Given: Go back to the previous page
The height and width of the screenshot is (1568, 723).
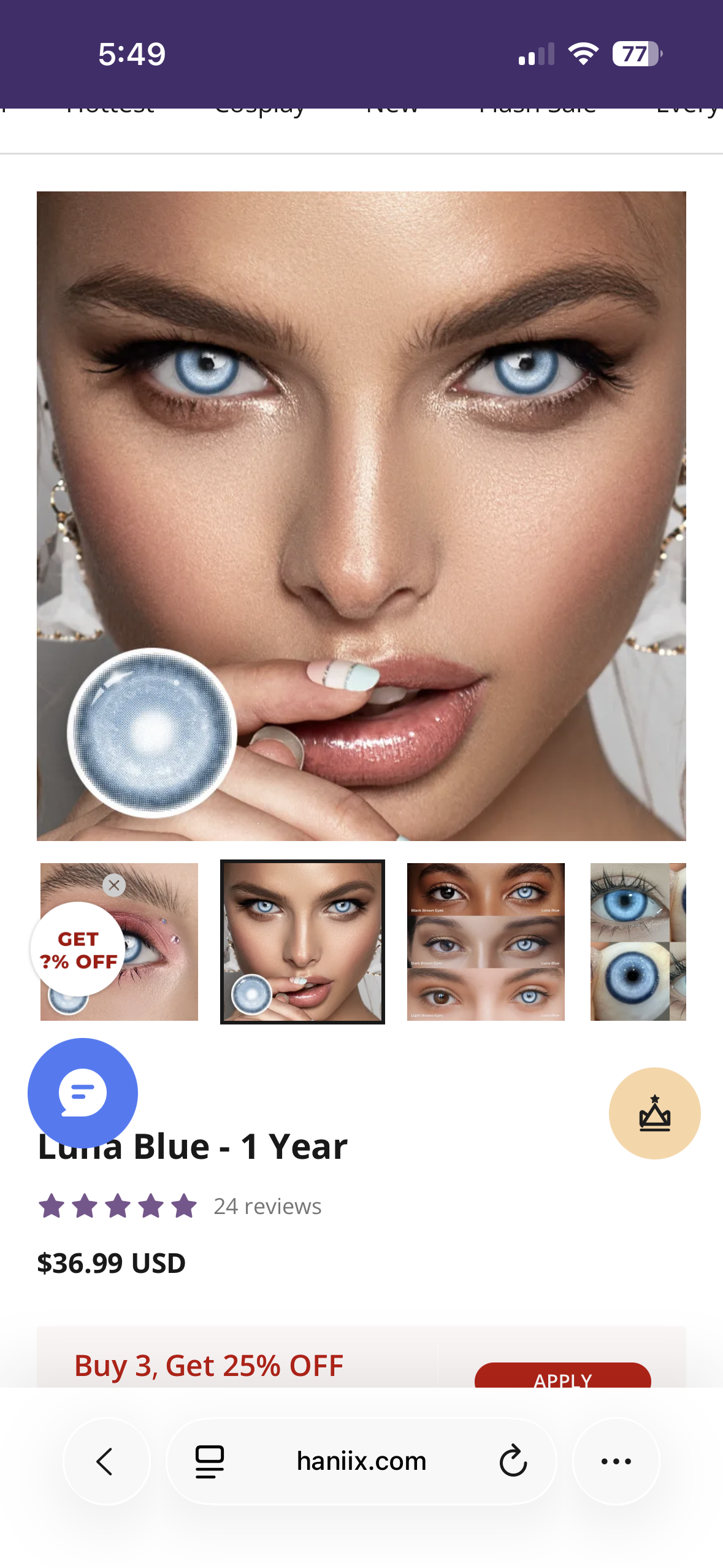Looking at the screenshot, I should point(106,1461).
